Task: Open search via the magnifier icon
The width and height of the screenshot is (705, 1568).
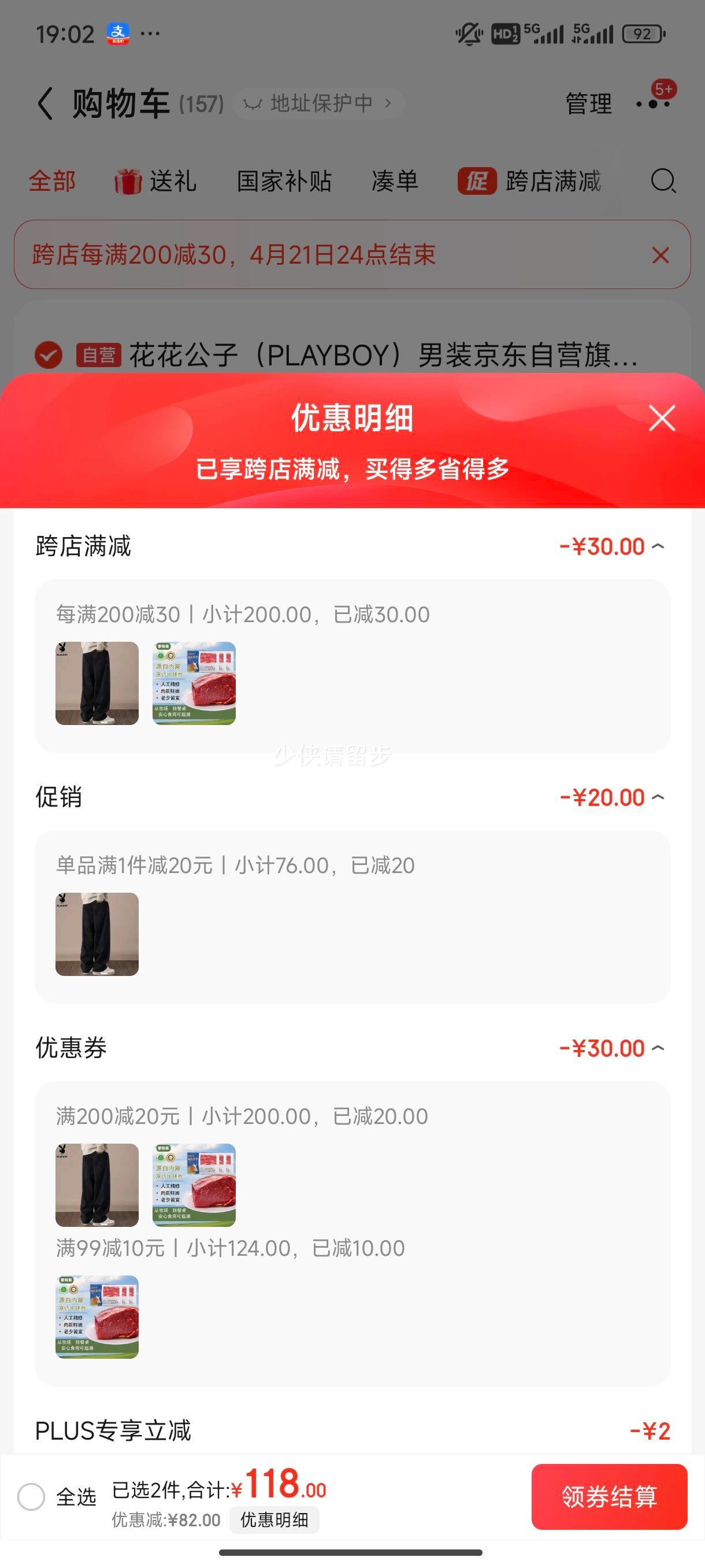Action: (x=664, y=181)
